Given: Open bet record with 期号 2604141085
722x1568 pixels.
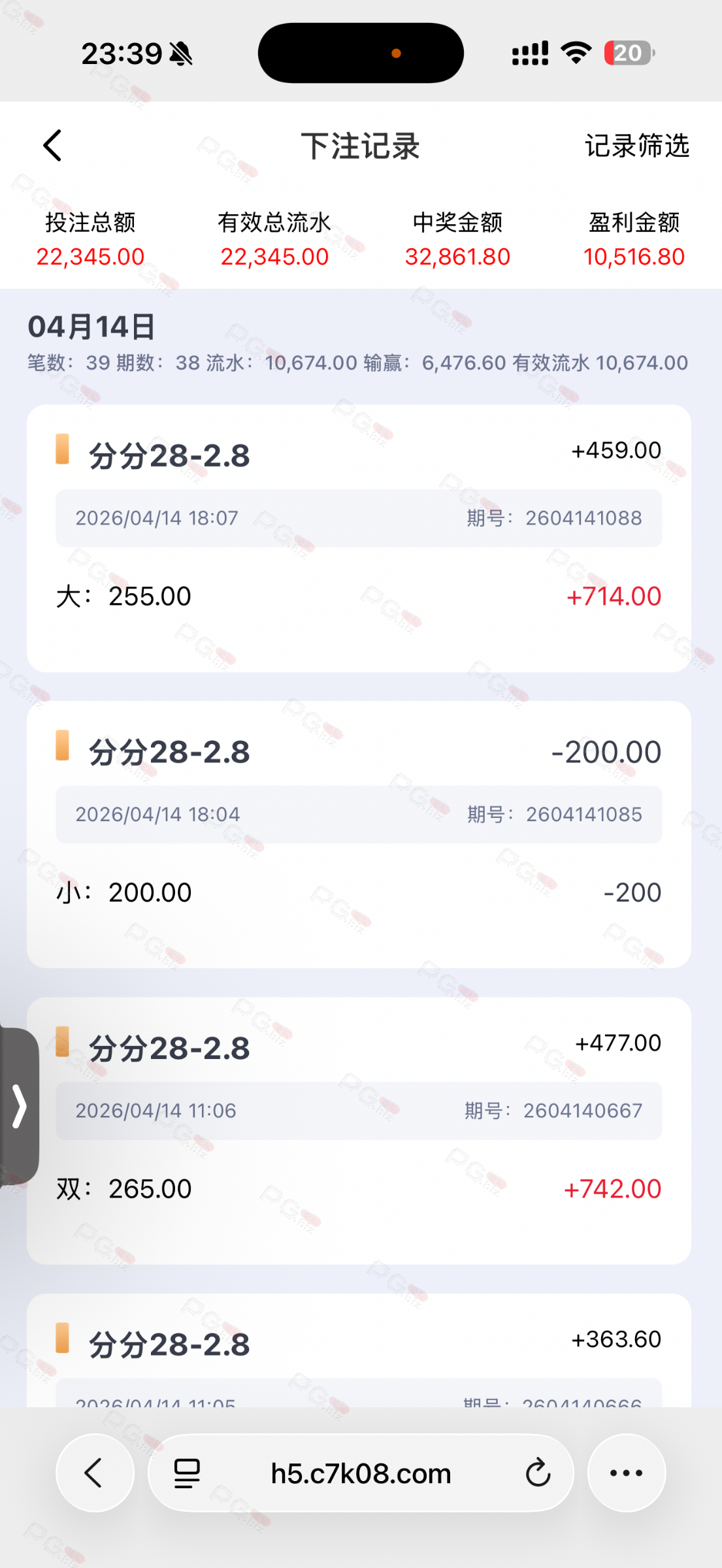Looking at the screenshot, I should [359, 834].
